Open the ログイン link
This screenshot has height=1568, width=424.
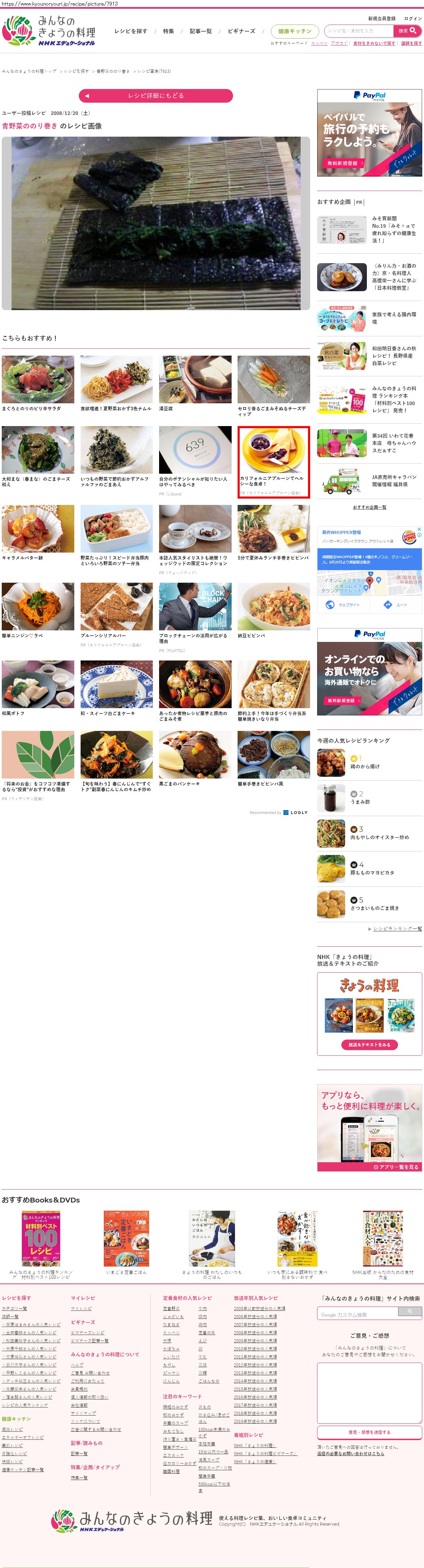413,18
